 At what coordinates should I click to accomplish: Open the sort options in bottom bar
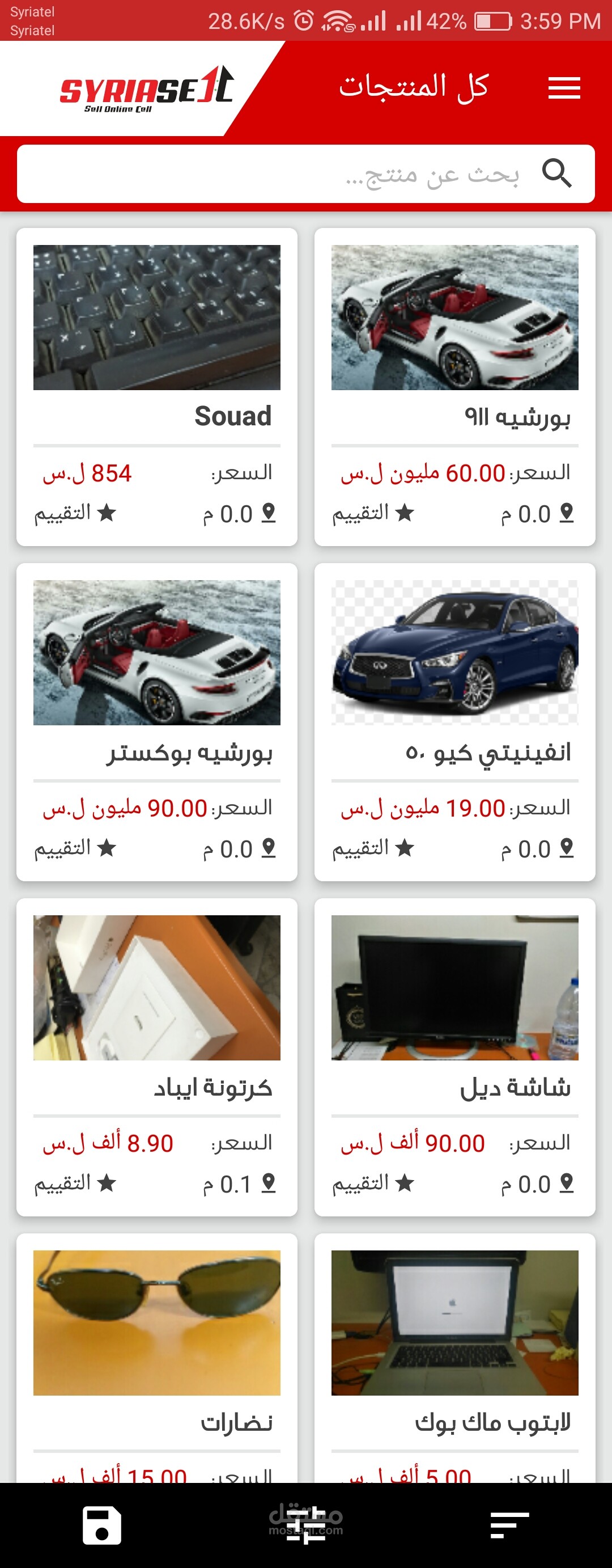pos(509,1525)
